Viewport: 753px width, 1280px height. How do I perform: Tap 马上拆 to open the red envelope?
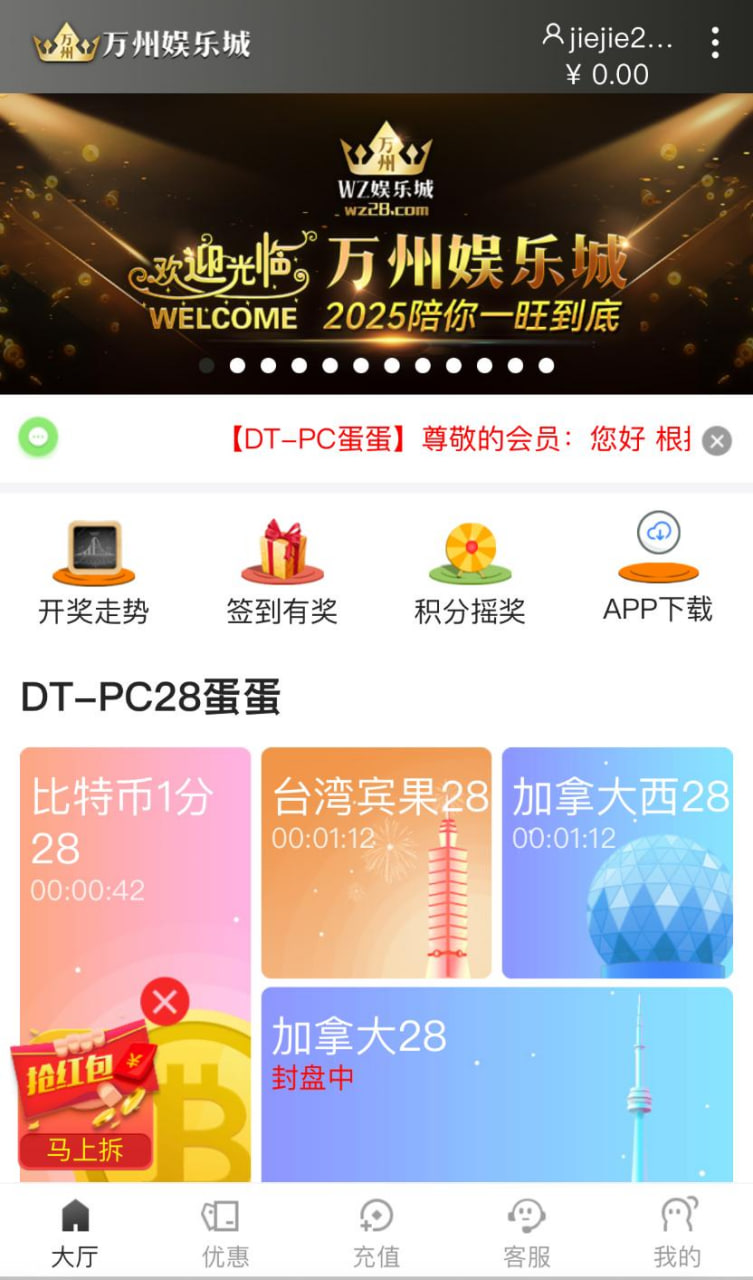coord(85,1150)
